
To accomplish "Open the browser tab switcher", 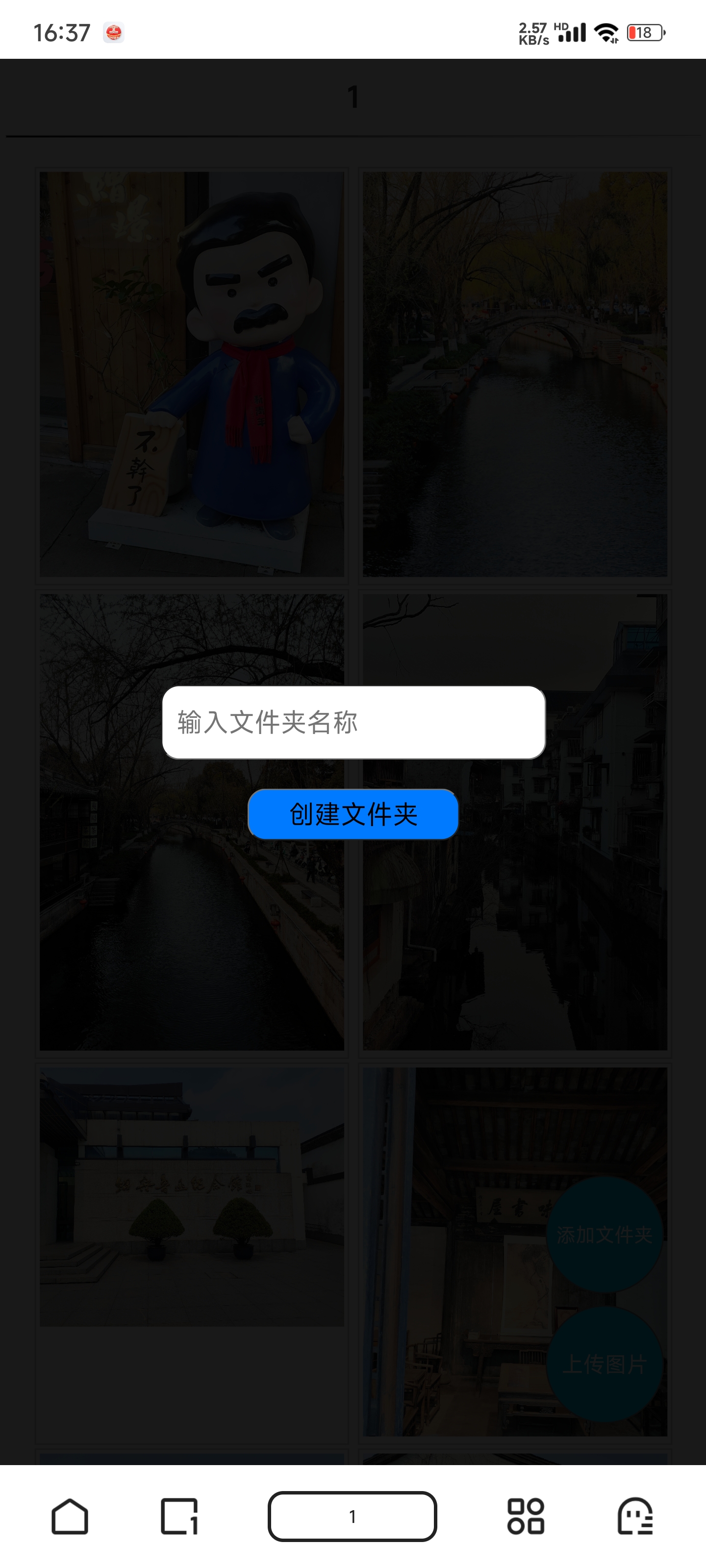I will [x=180, y=1516].
